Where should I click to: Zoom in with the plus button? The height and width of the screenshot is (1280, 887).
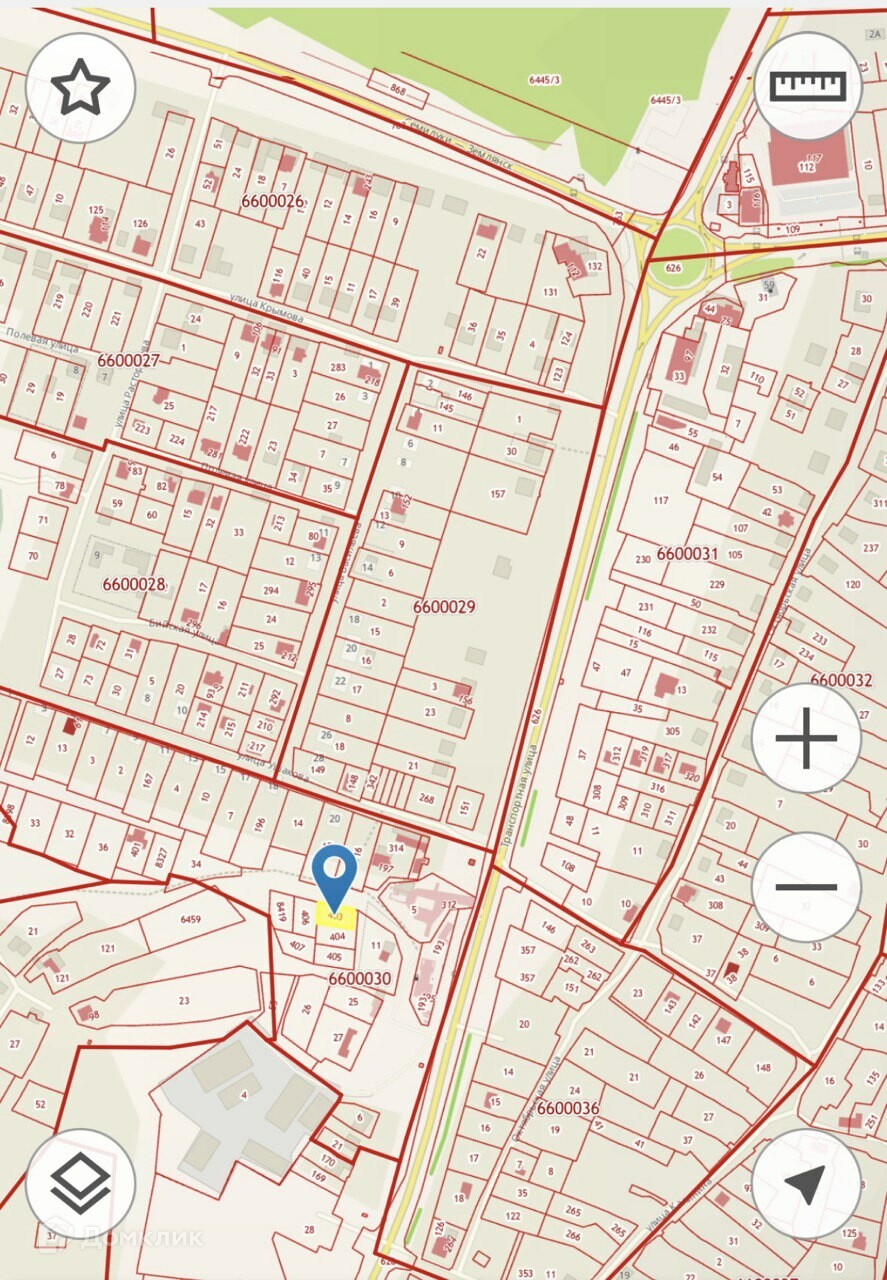[806, 740]
